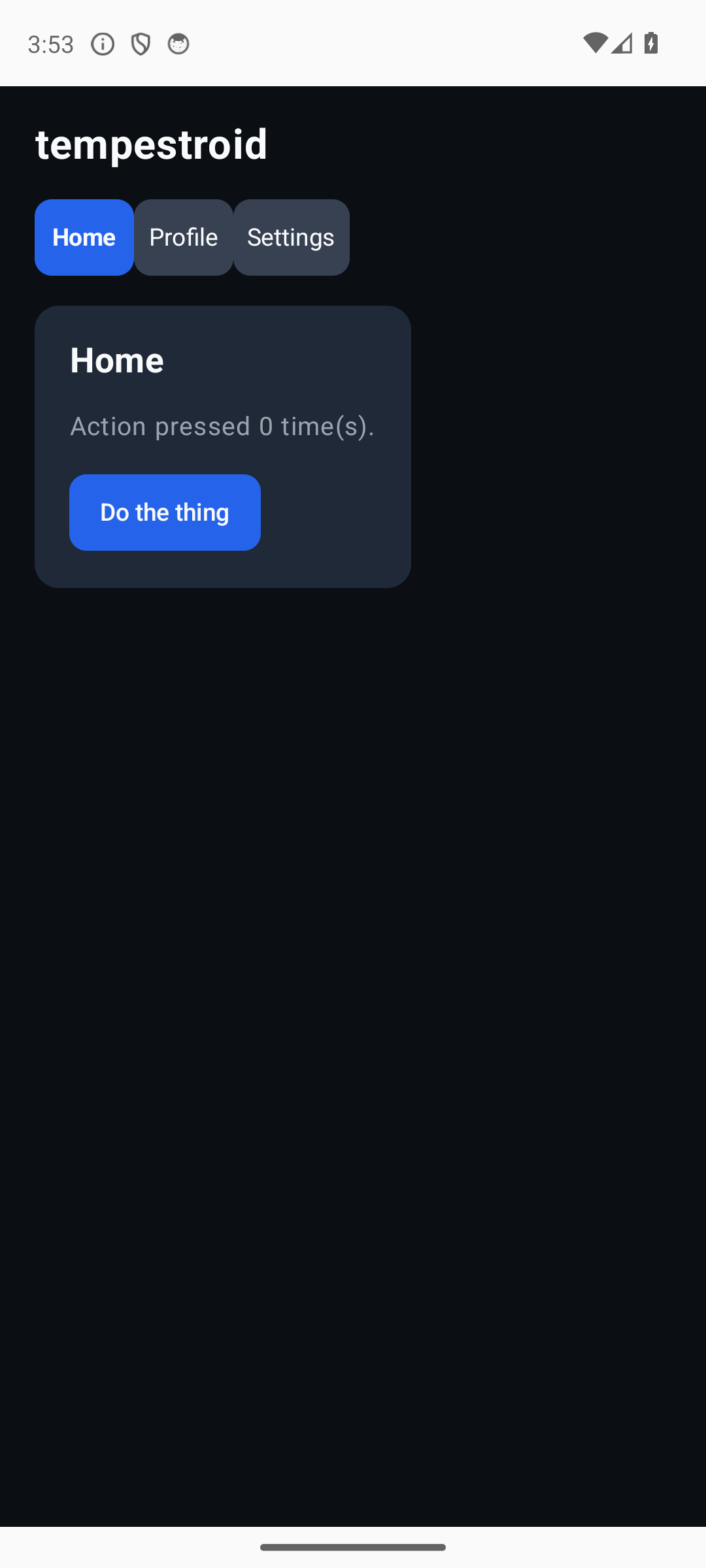
Task: Select the Home tab
Action: (x=84, y=237)
